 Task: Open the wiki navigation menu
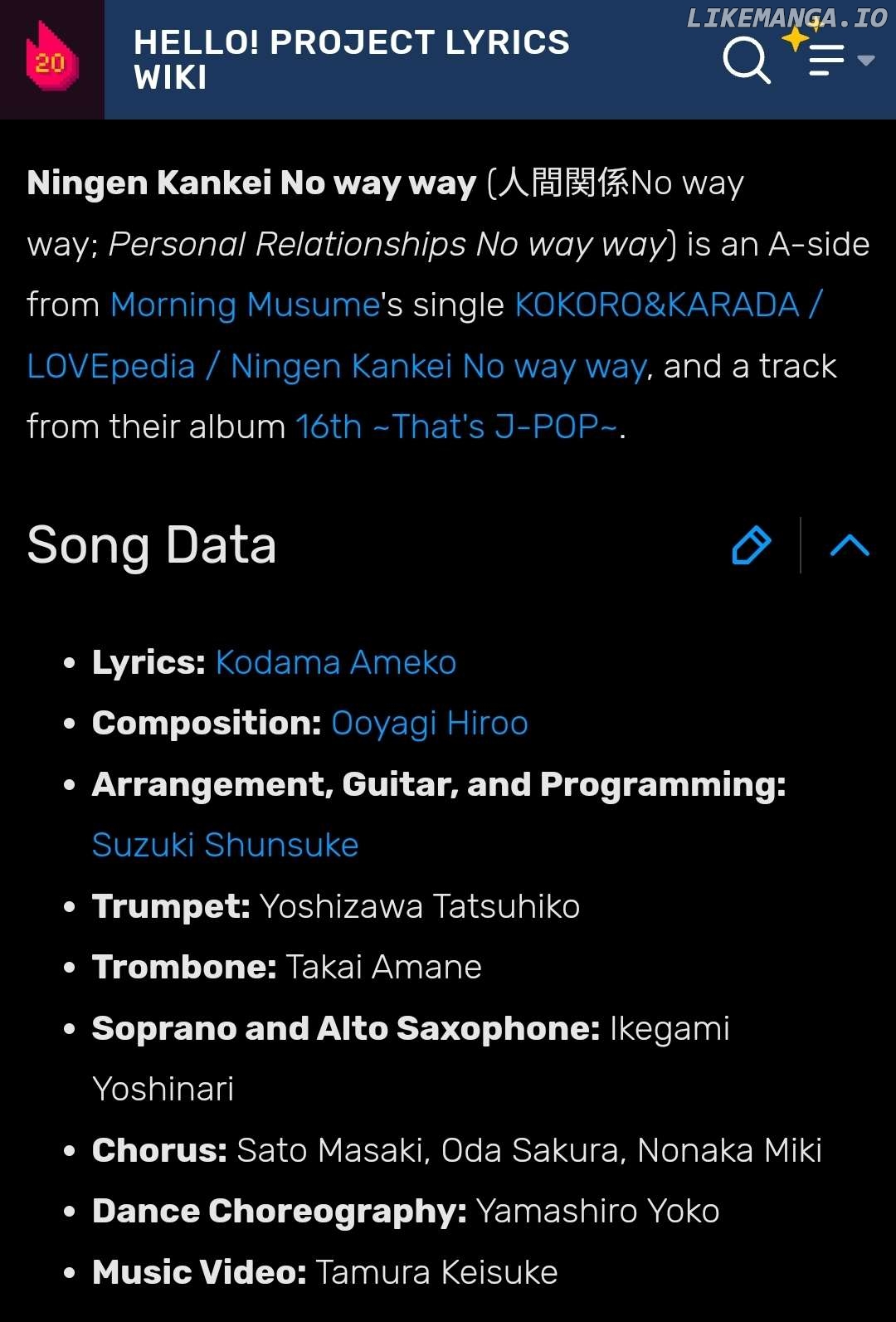(838, 61)
